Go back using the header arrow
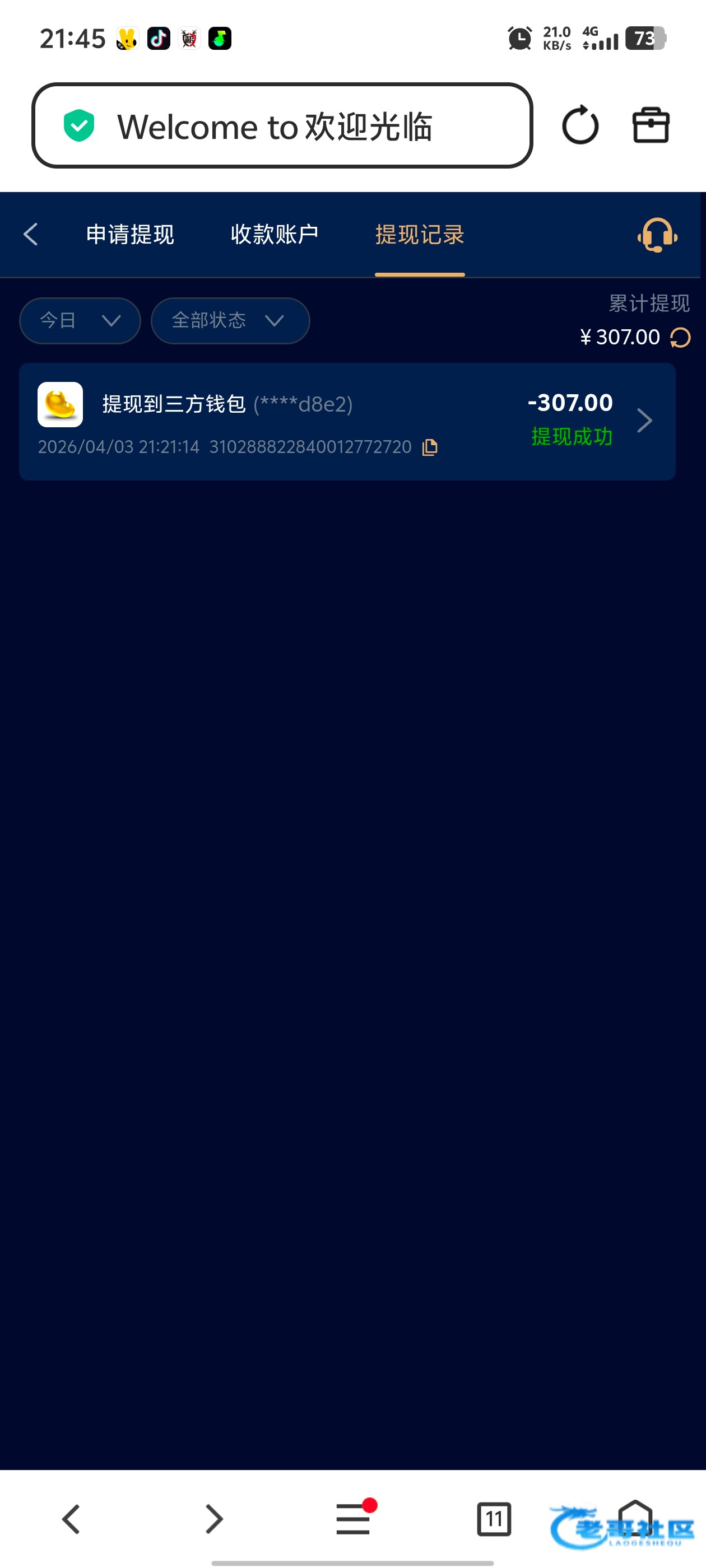Viewport: 706px width, 1568px height. click(30, 234)
